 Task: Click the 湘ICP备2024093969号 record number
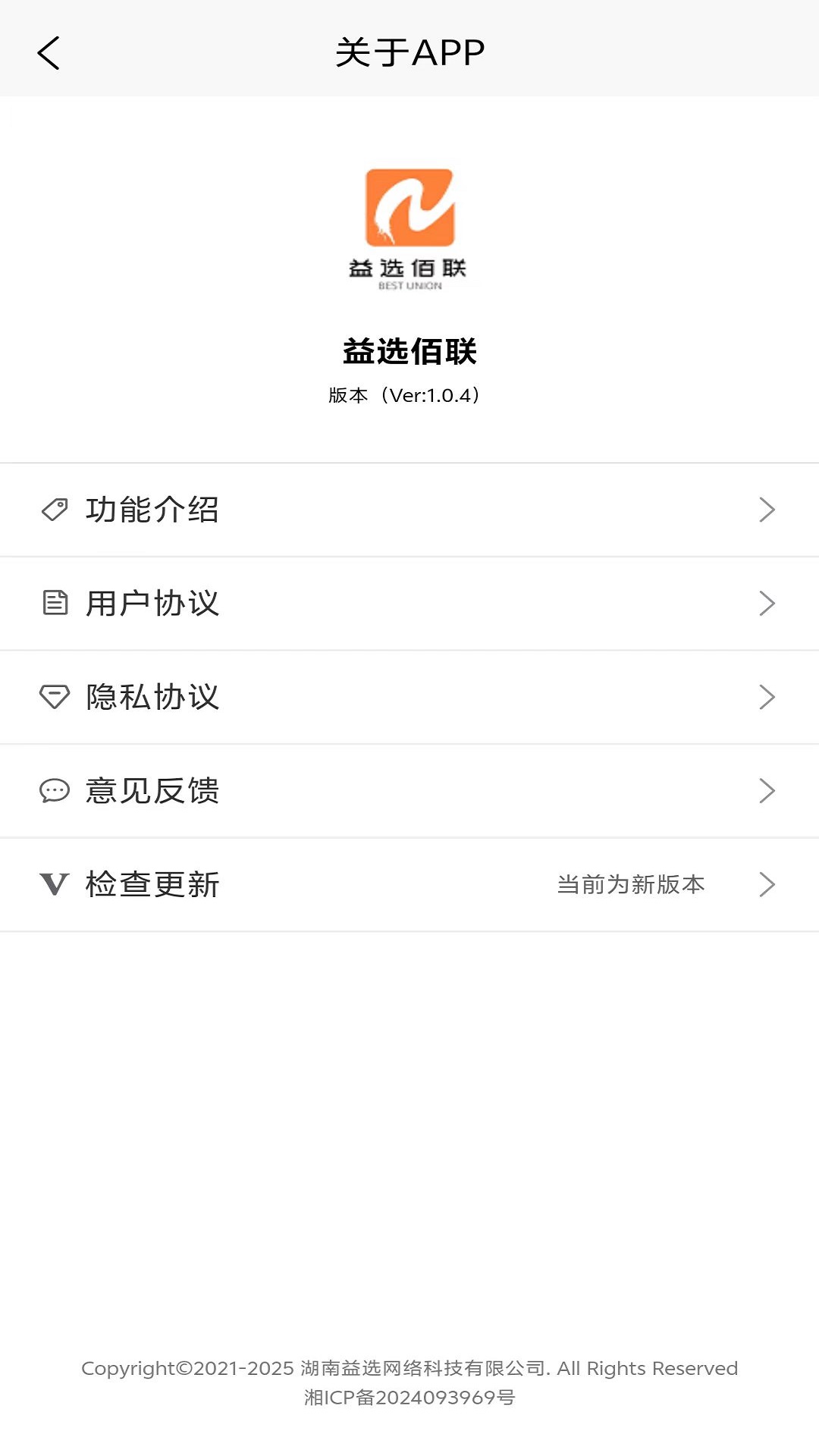409,1398
